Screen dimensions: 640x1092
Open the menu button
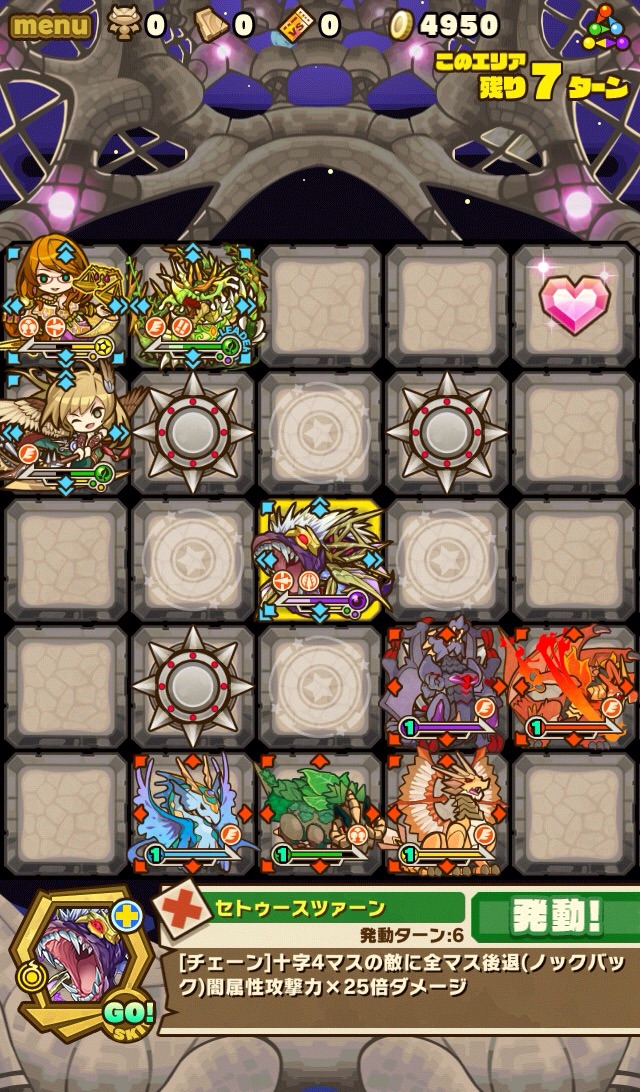click(50, 24)
